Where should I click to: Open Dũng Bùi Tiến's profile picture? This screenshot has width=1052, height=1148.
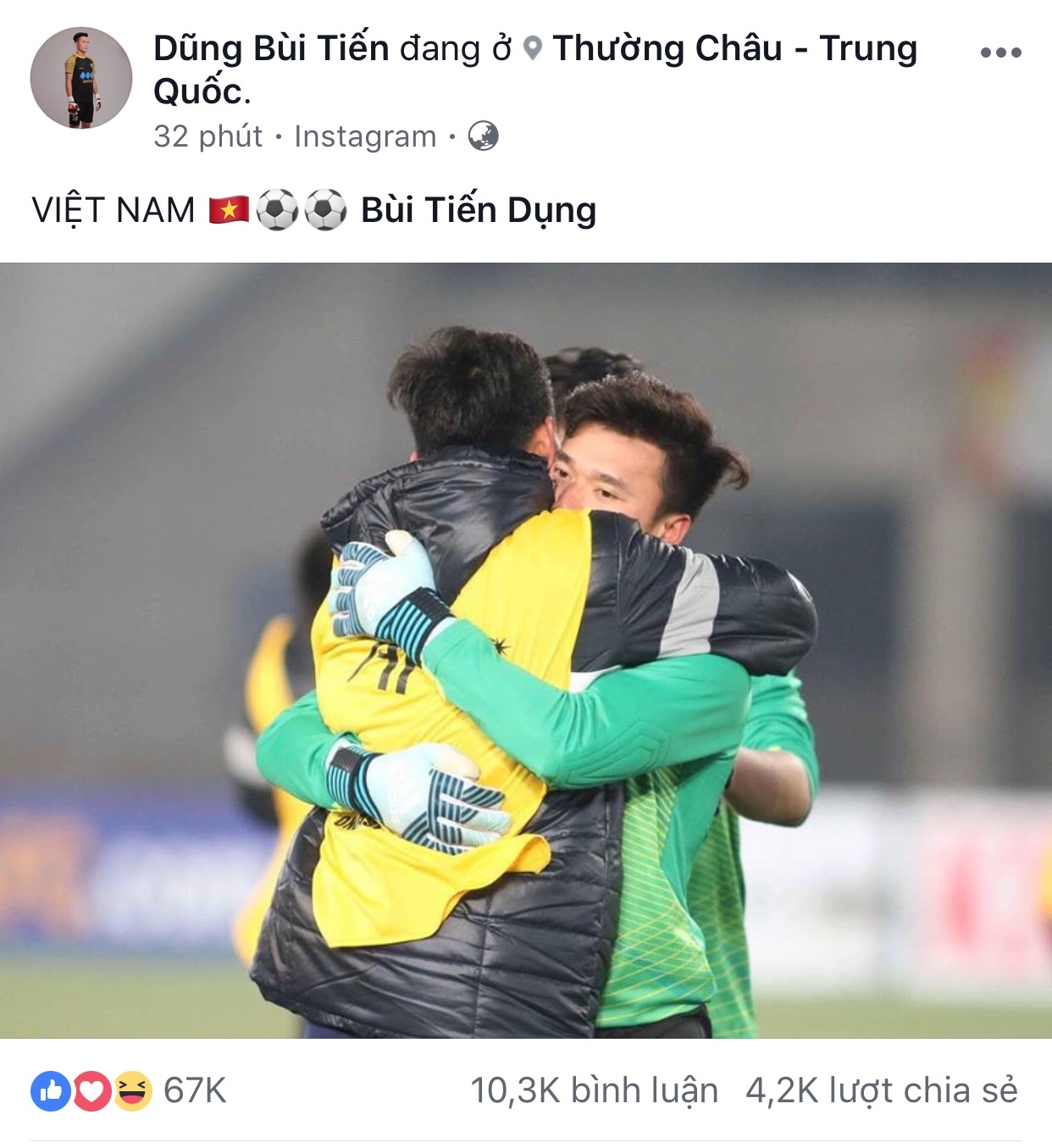click(x=81, y=78)
